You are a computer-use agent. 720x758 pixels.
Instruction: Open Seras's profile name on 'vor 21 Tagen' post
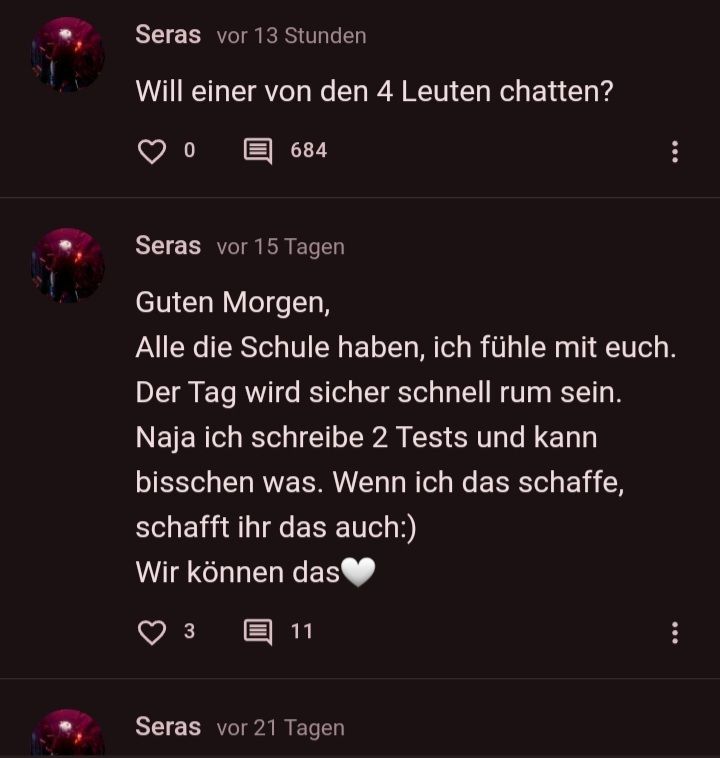[x=168, y=727]
